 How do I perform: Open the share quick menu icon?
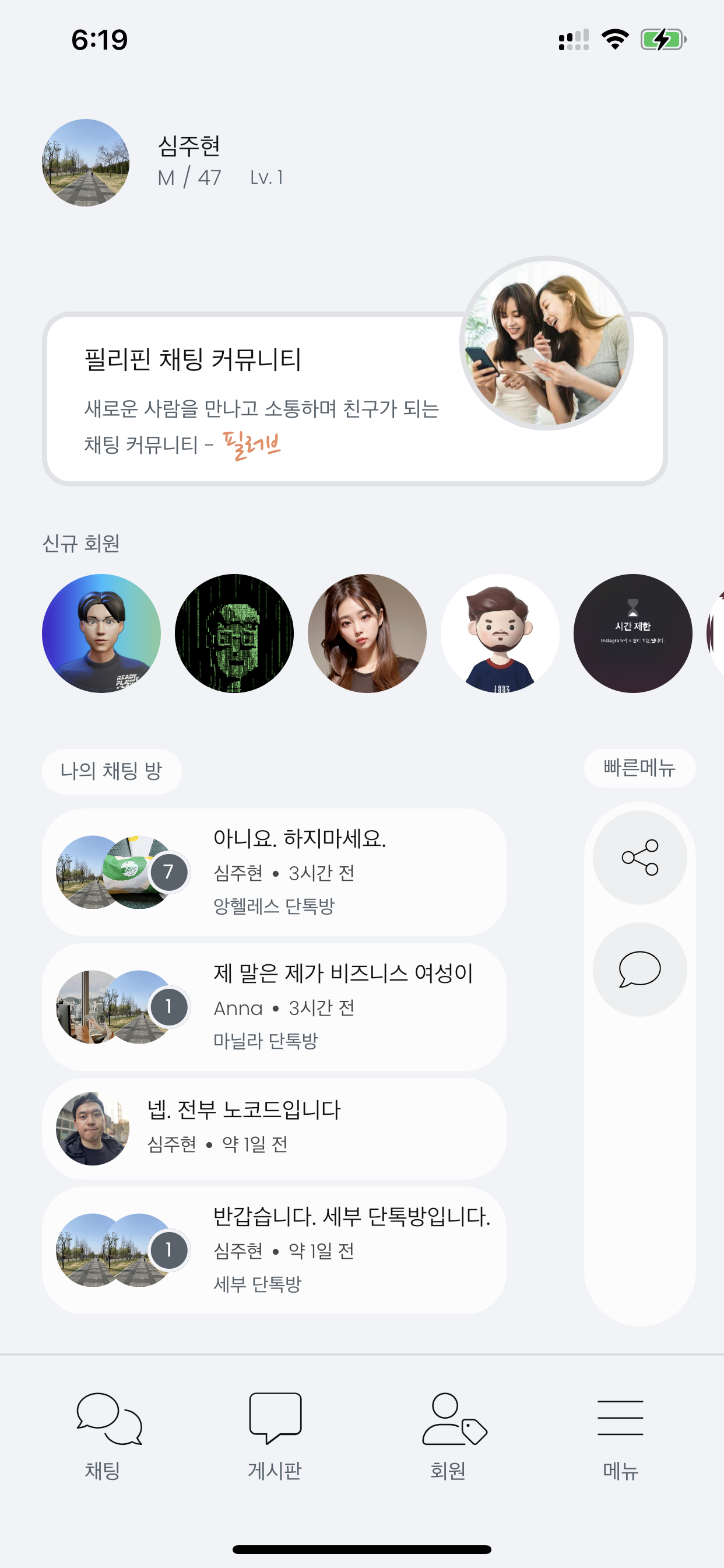[639, 857]
